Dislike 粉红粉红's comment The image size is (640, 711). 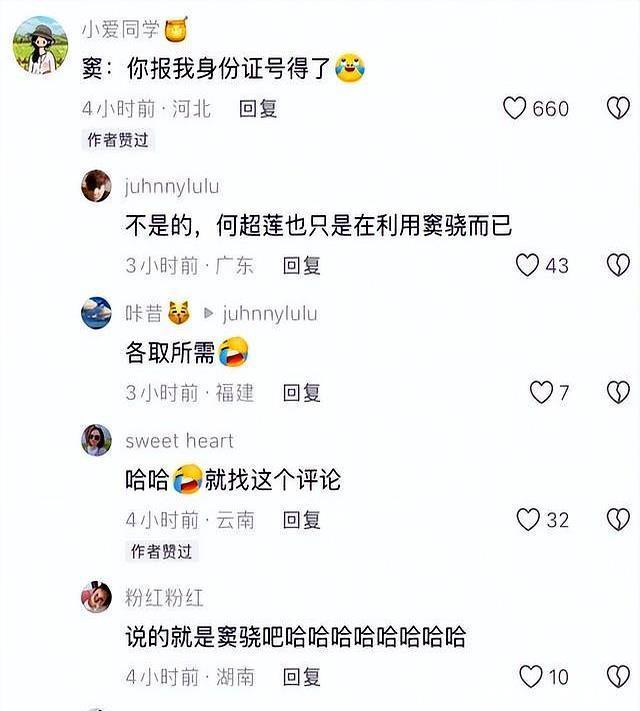pos(618,676)
